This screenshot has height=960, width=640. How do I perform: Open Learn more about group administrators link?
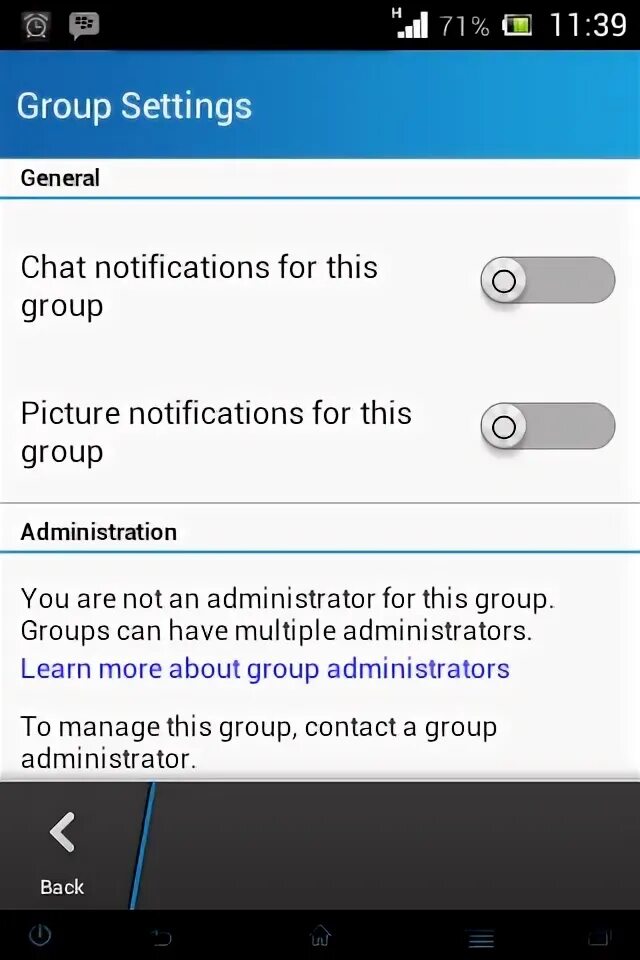265,669
